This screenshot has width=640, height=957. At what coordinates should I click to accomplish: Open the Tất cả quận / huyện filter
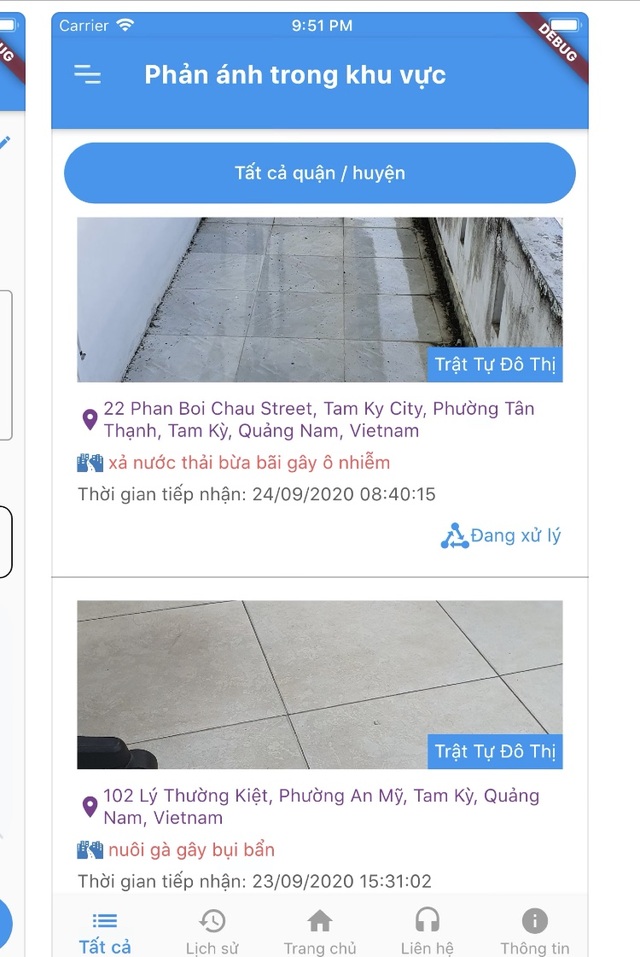320,173
